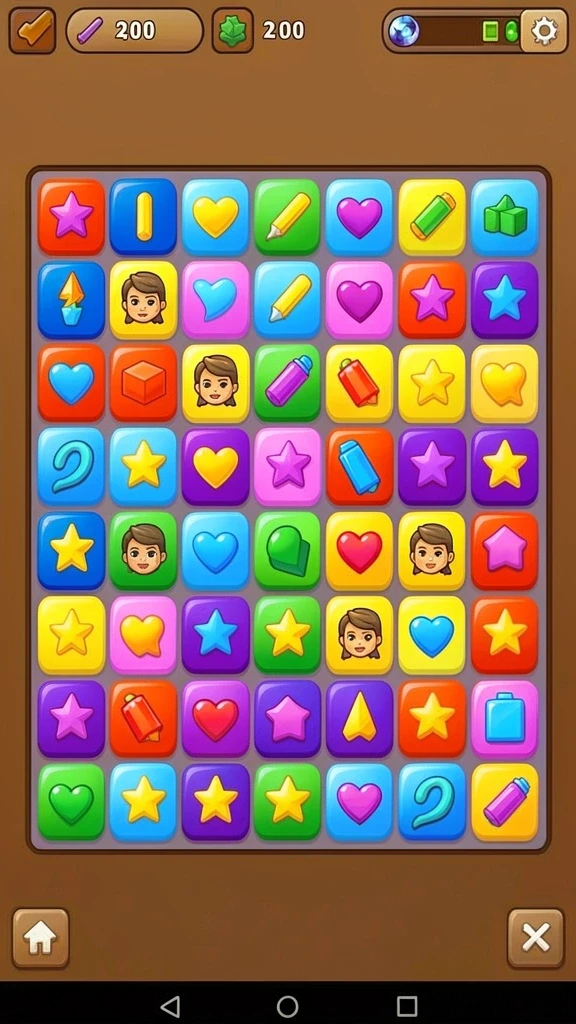
Task: Select the green heart tile
Action: coord(71,802)
